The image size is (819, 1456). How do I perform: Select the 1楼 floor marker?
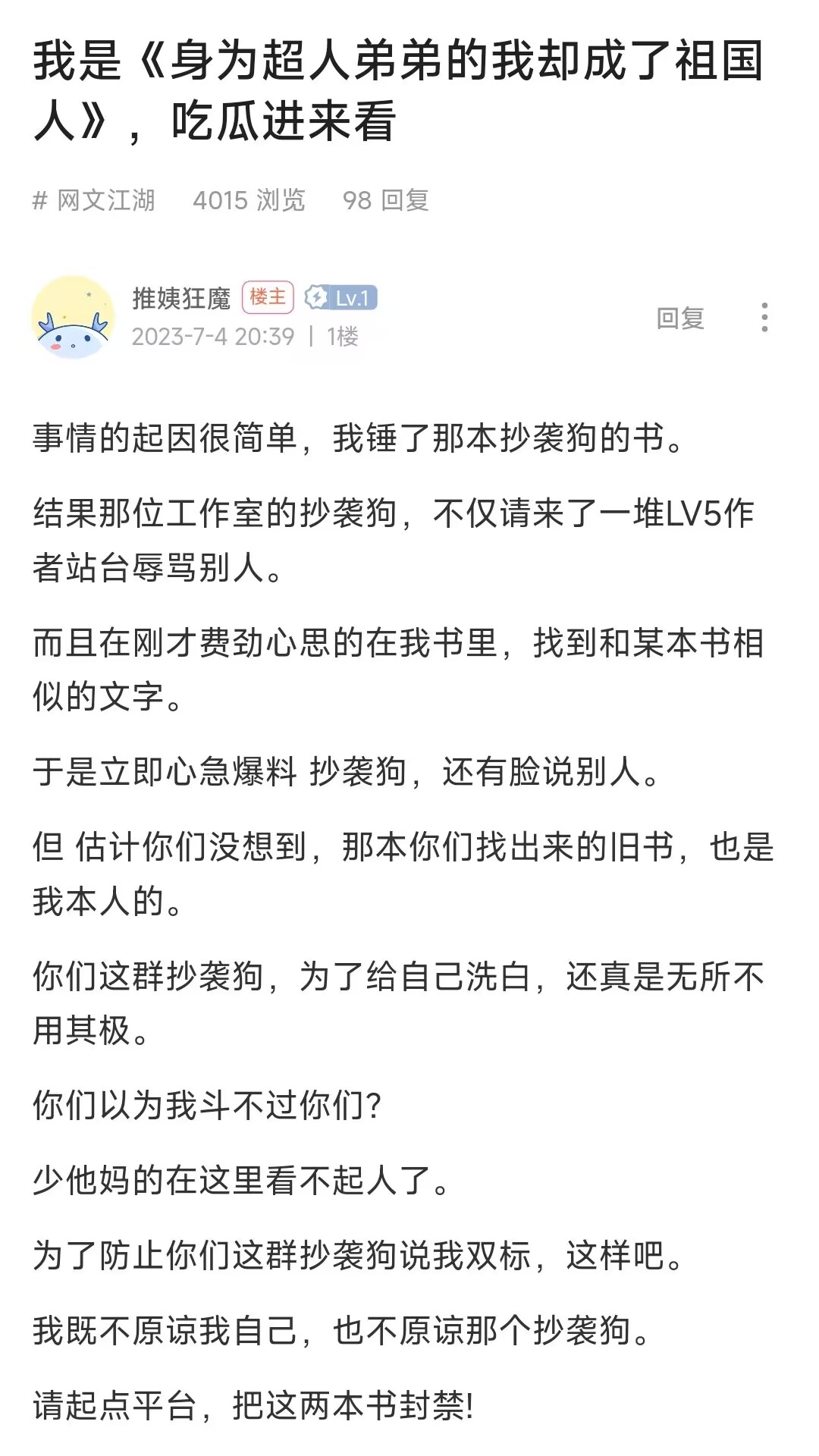tap(345, 336)
